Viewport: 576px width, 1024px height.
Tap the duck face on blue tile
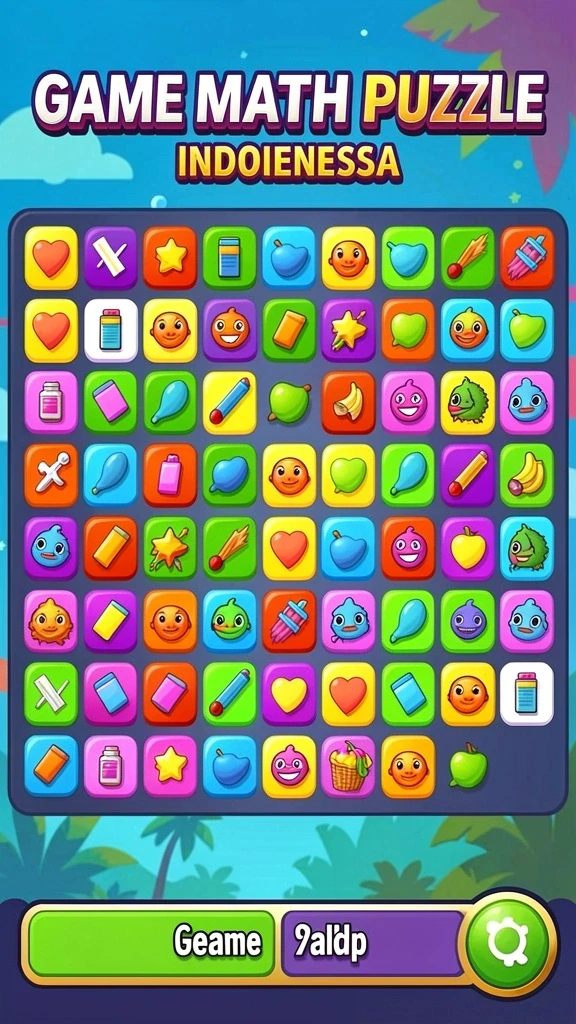(x=468, y=330)
